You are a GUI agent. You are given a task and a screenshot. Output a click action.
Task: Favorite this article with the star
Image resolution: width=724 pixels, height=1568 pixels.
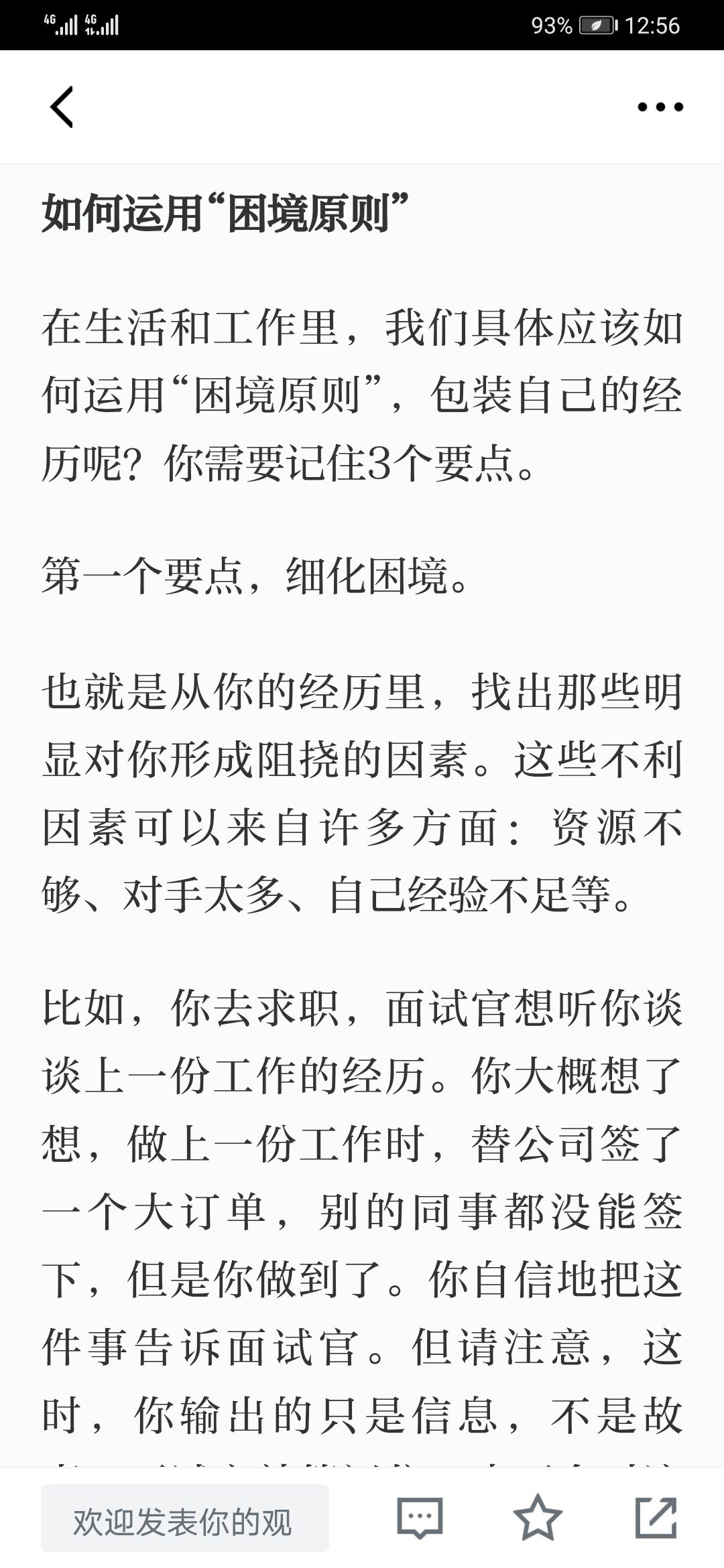coord(537,1517)
